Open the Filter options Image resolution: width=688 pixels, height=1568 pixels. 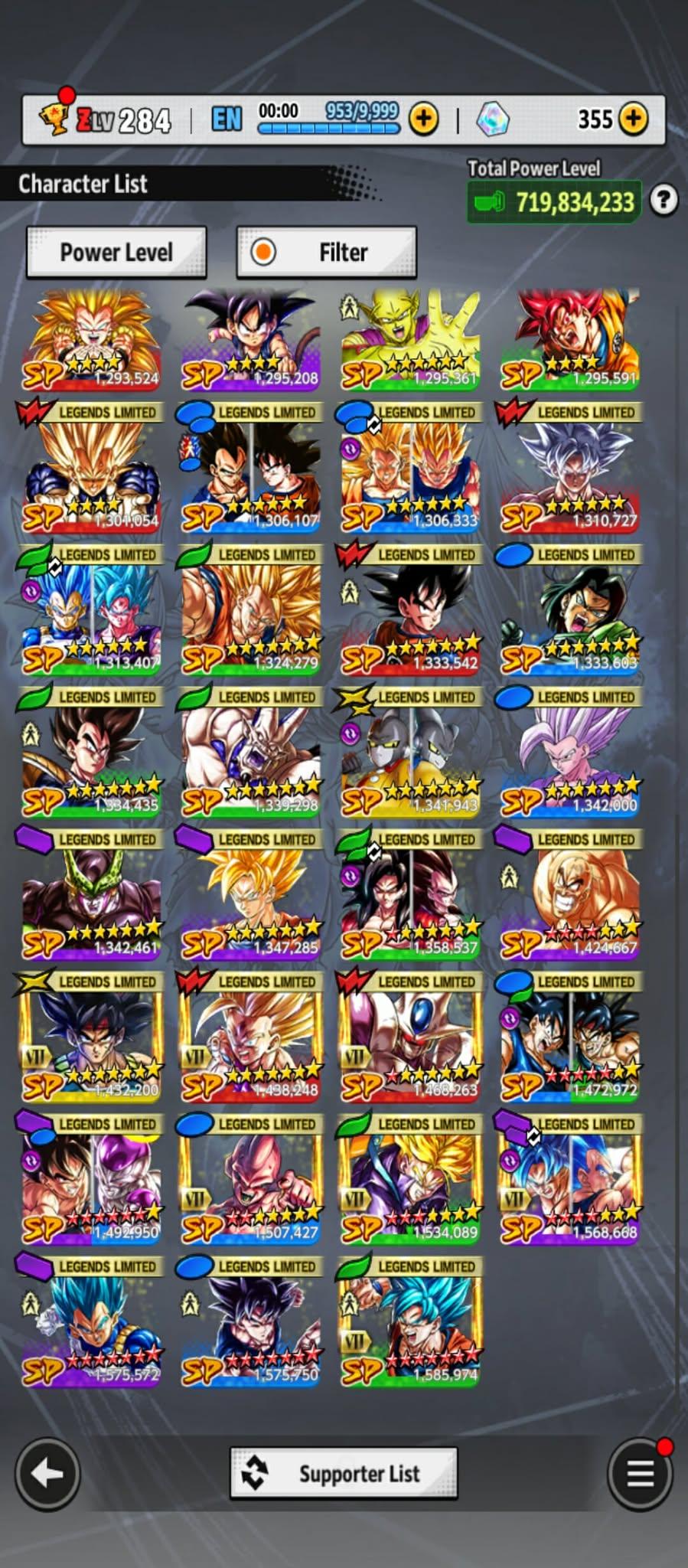tap(327, 252)
